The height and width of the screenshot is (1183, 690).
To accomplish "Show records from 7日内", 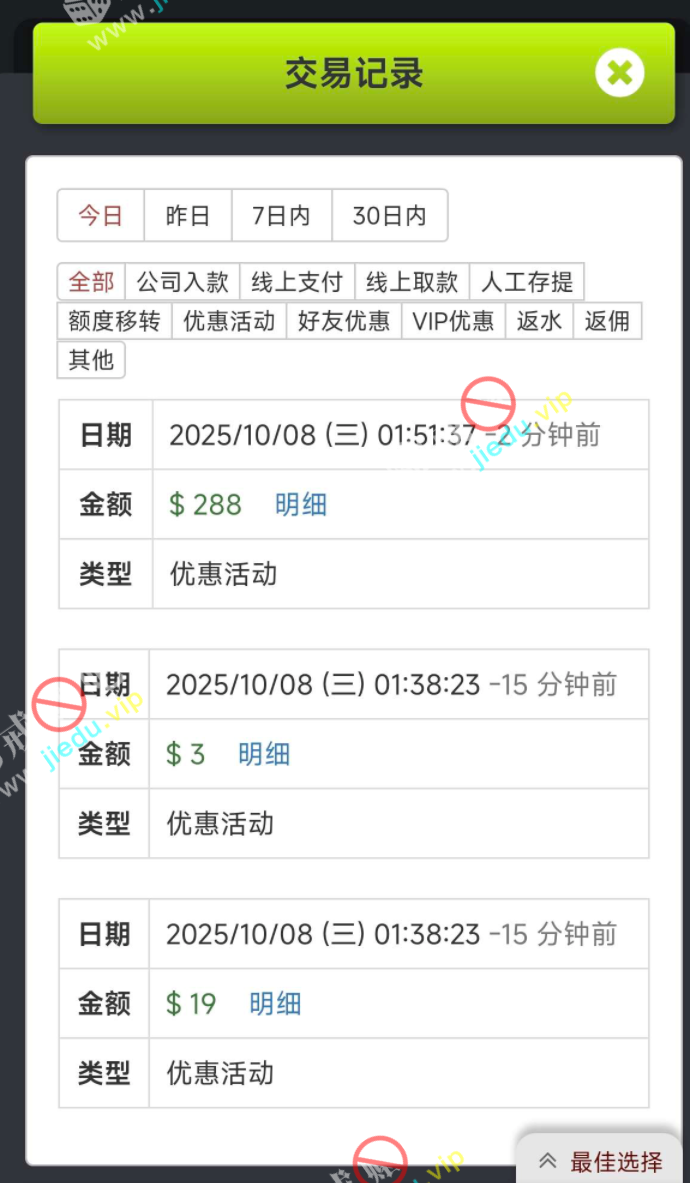I will point(281,215).
